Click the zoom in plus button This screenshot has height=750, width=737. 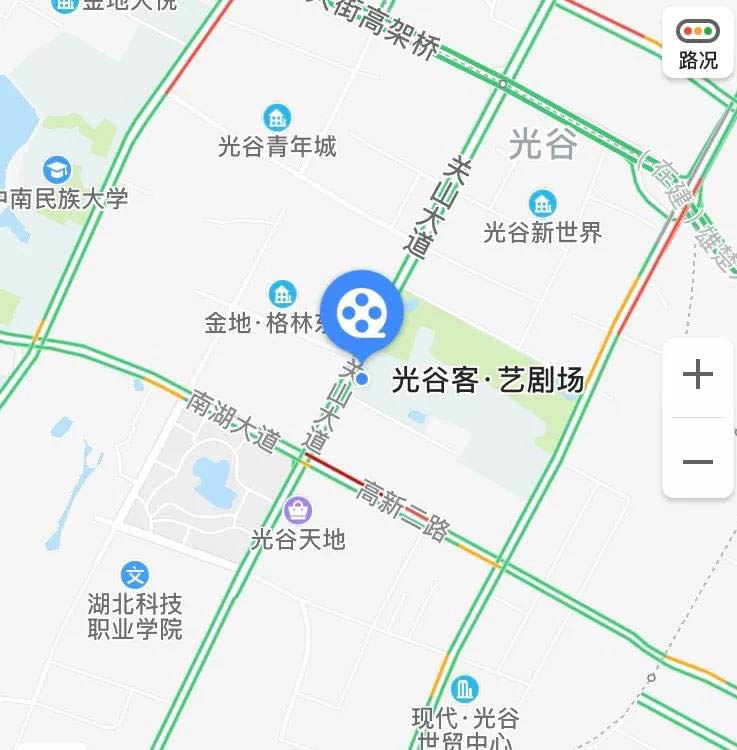click(697, 373)
